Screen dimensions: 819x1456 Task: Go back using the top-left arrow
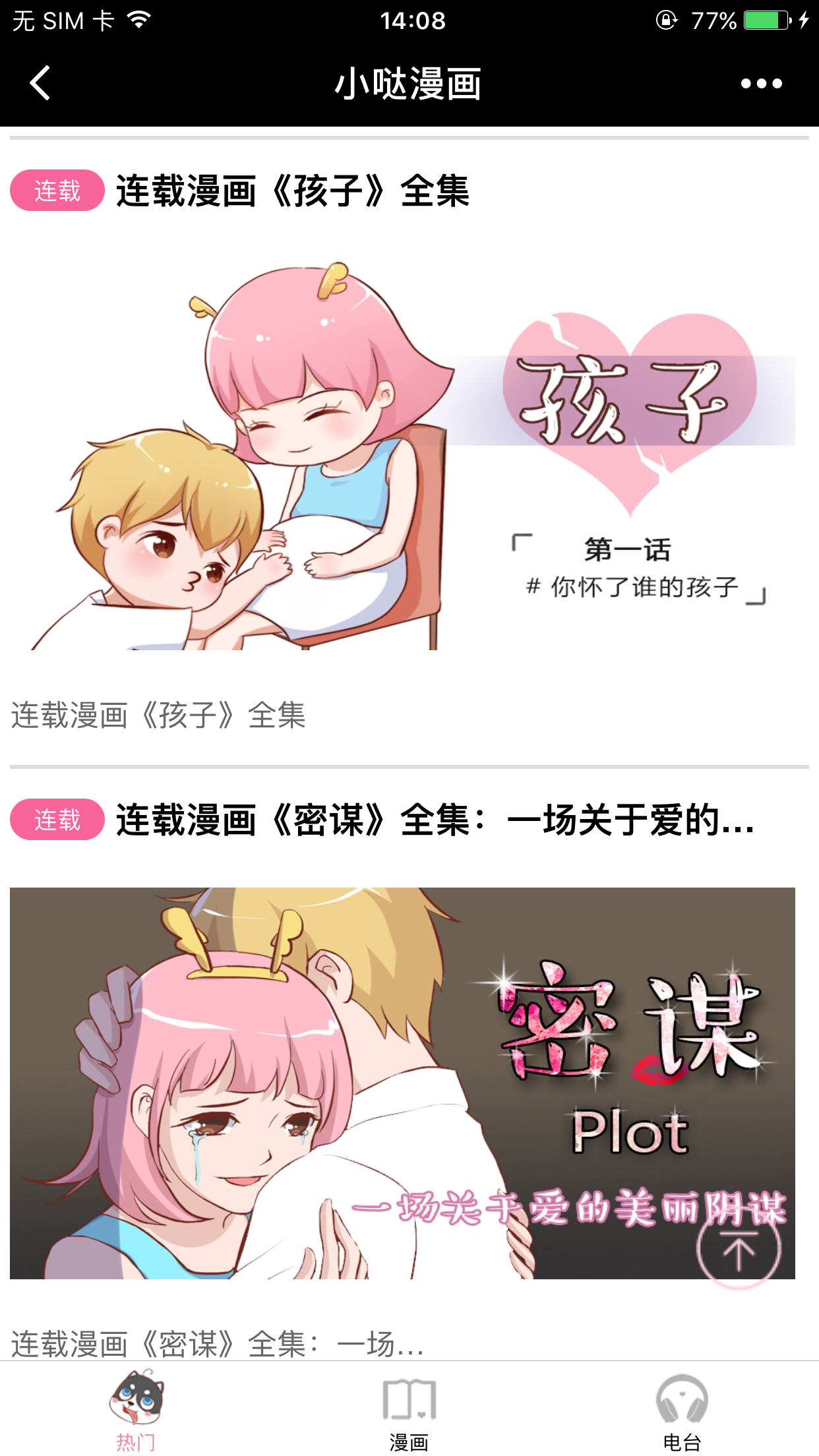pos(41,83)
